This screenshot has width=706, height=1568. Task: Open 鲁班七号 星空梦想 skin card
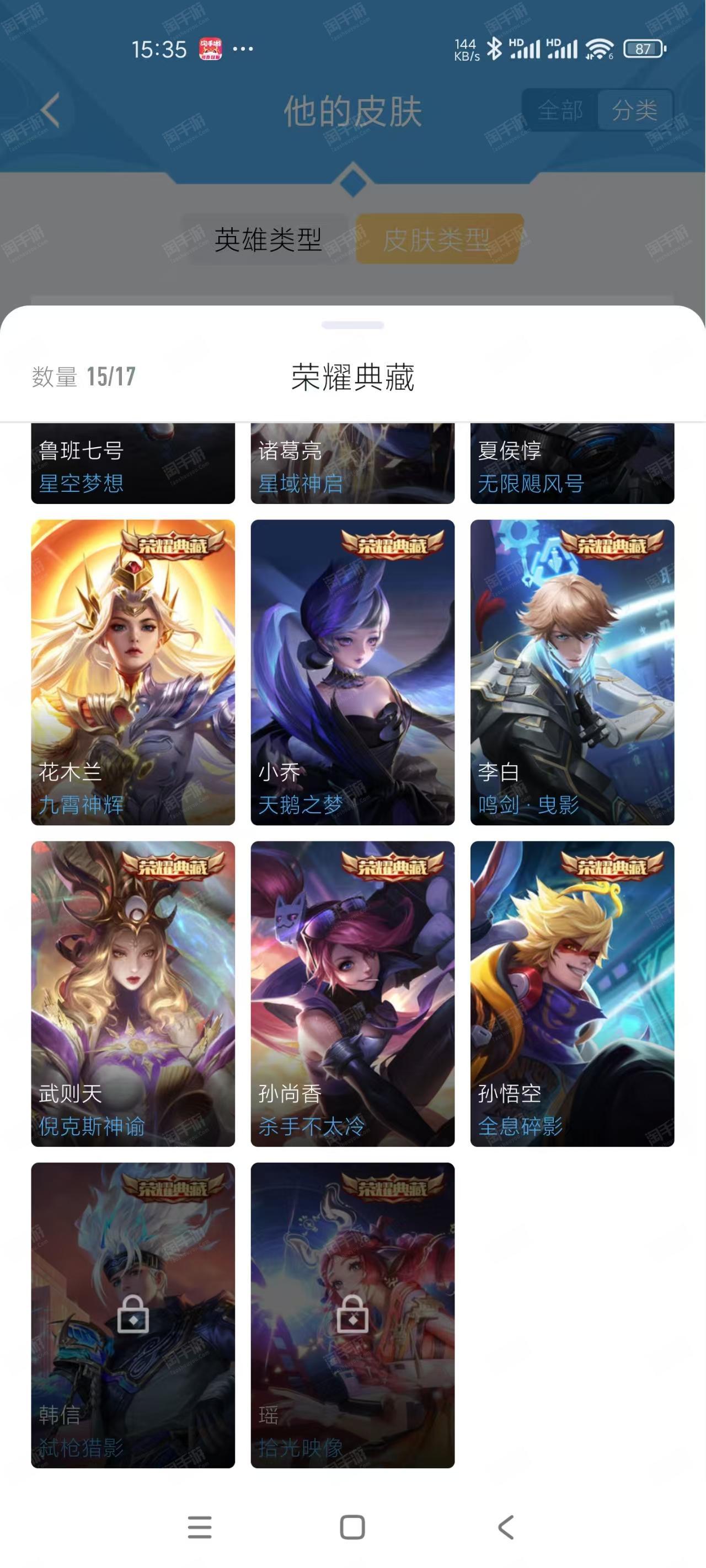click(133, 464)
